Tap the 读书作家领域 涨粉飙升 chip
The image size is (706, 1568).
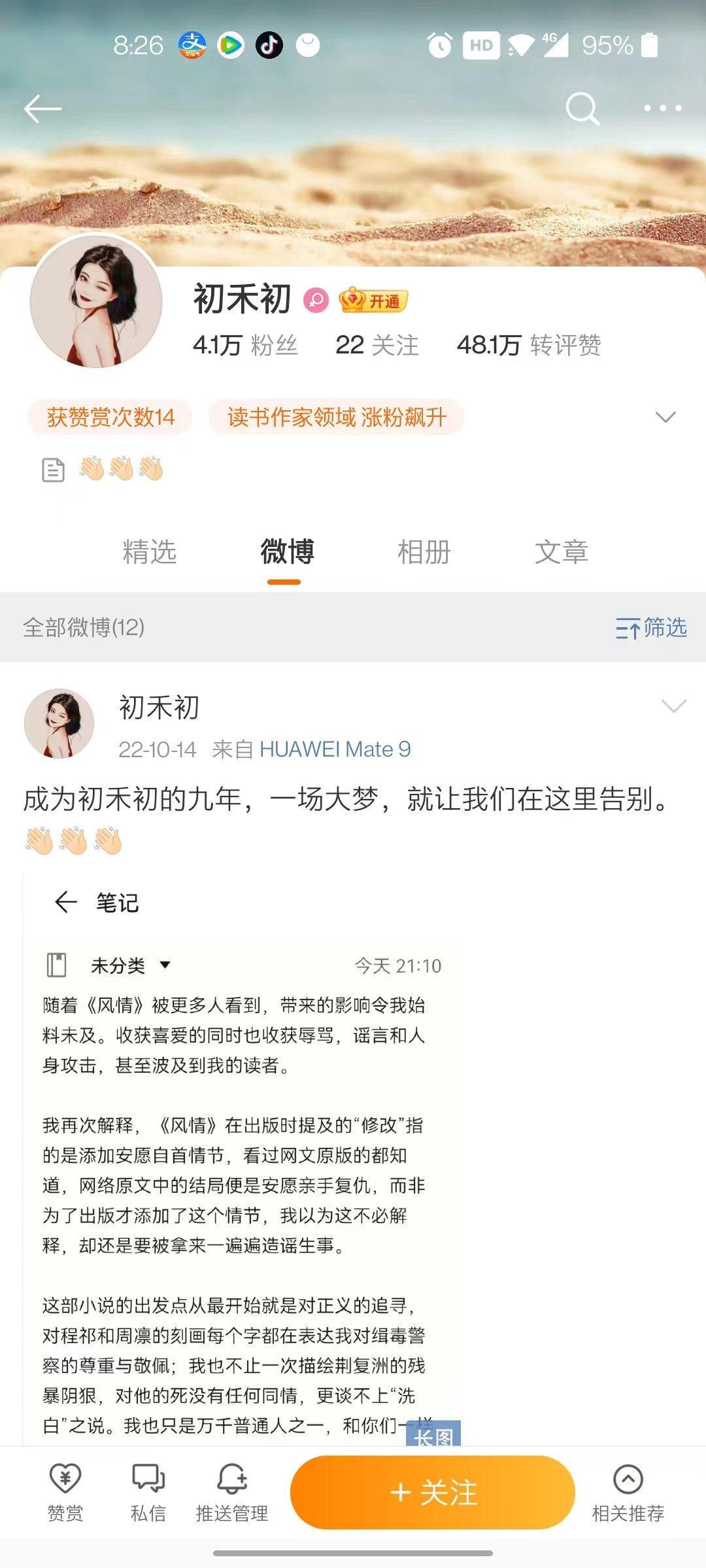[x=336, y=417]
